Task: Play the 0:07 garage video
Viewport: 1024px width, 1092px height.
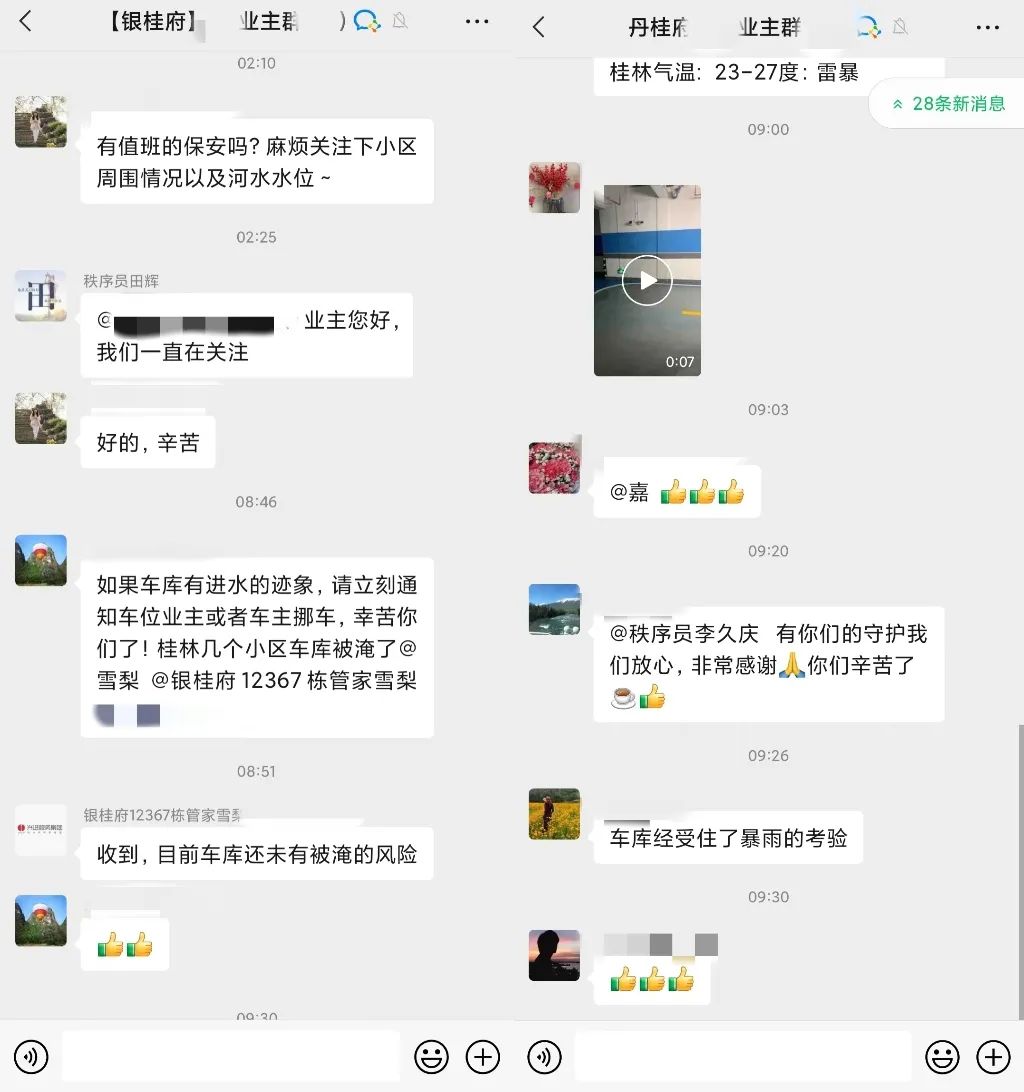Action: coord(647,281)
